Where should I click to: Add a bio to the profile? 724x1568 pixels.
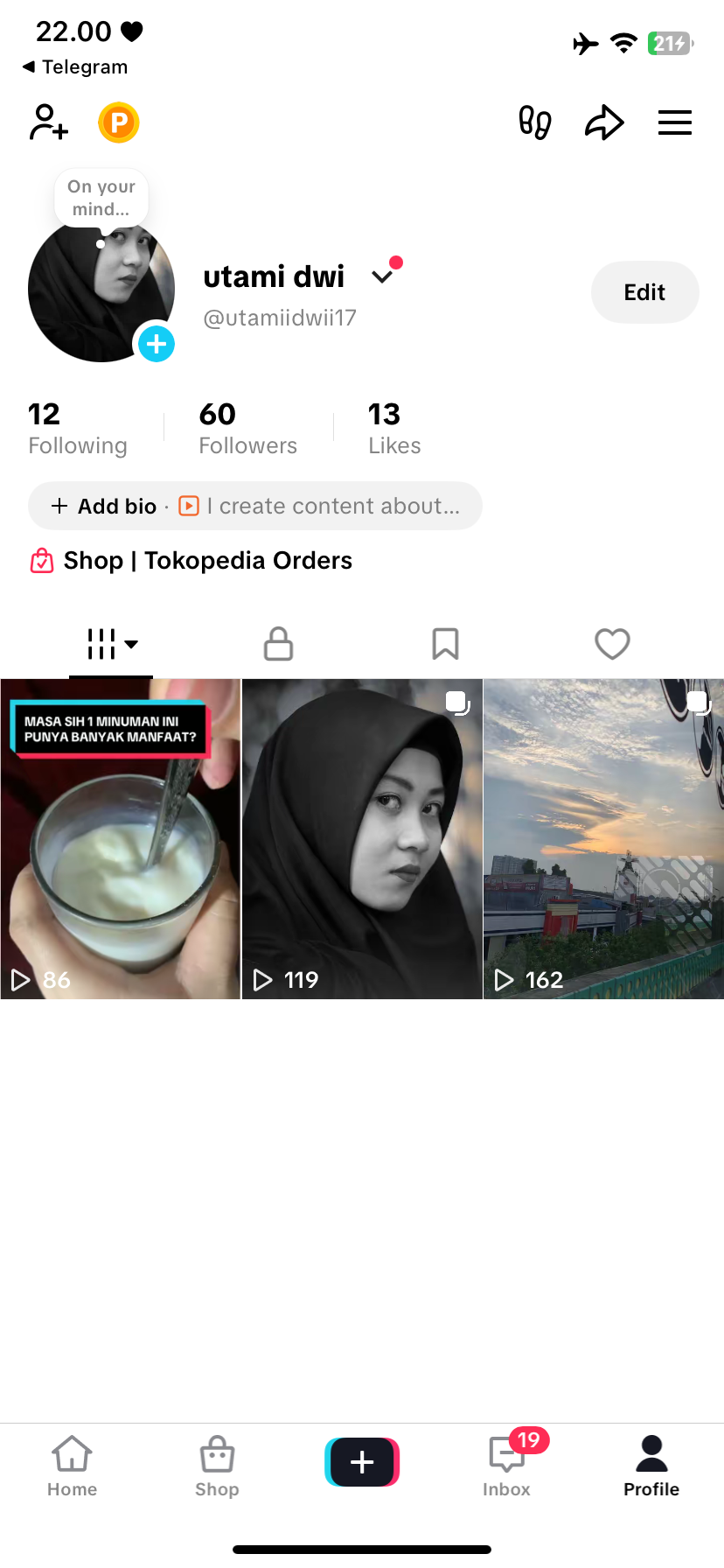tap(106, 506)
